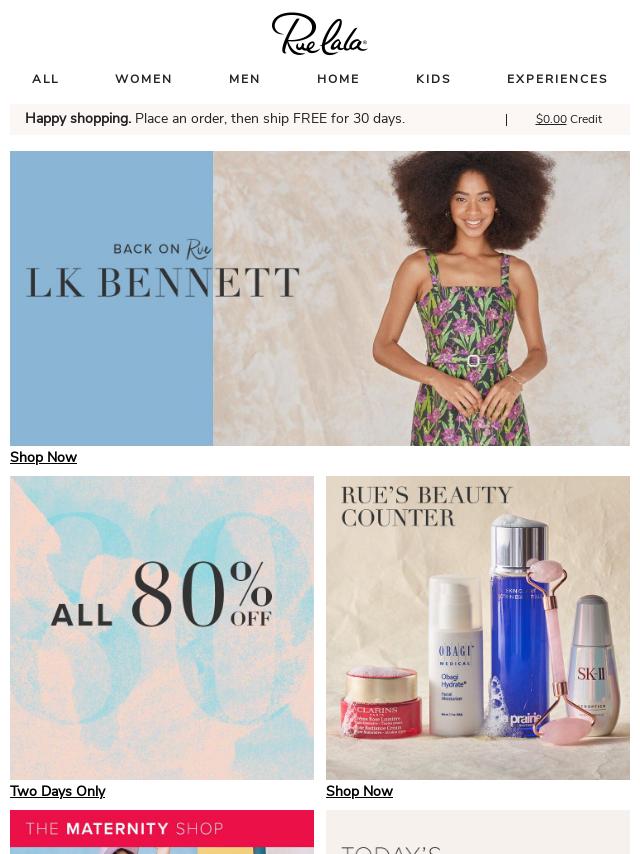
Task: Go to the MEN category
Action: (244, 79)
